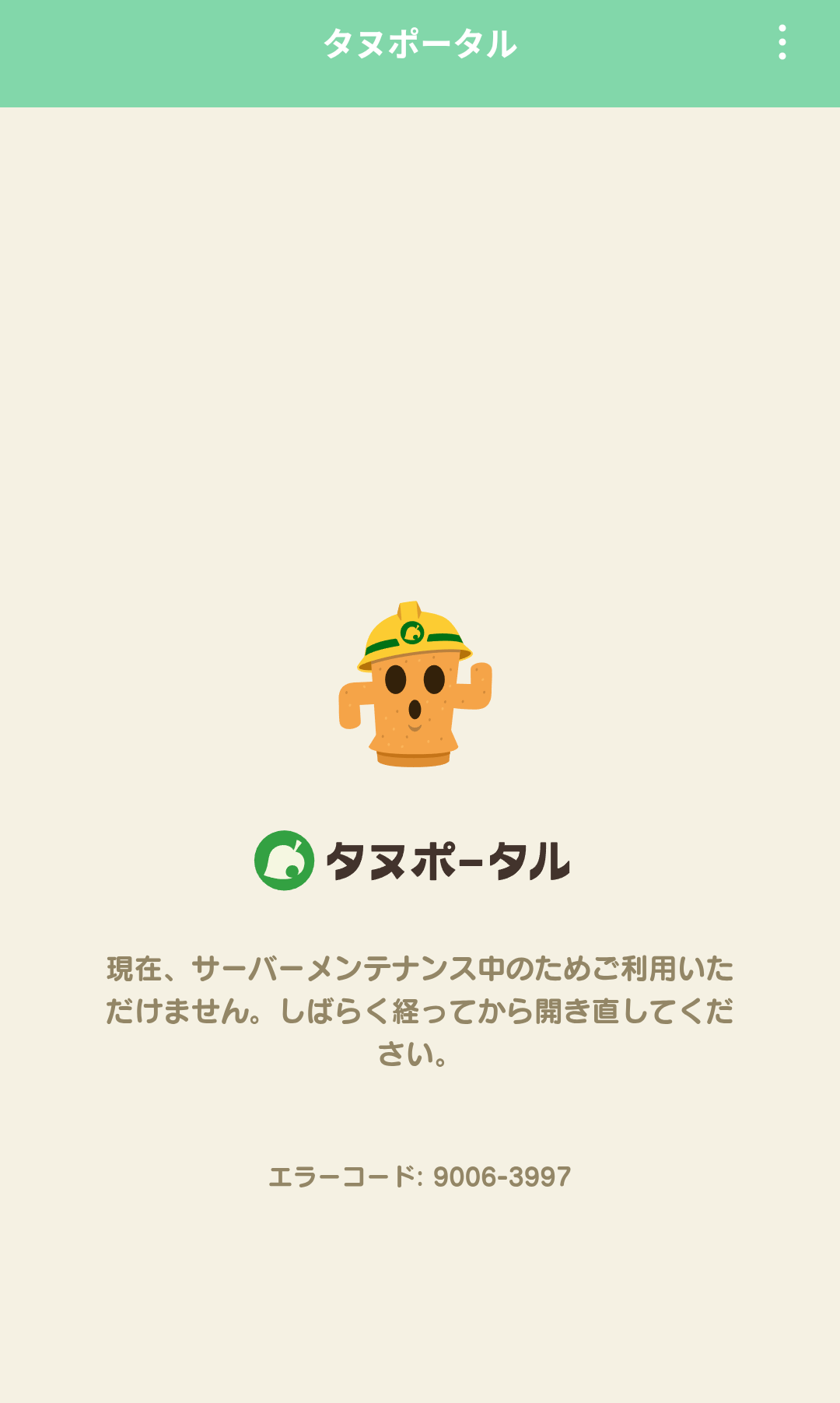Open the three-dot overflow menu
840x1403 pixels.
[782, 42]
